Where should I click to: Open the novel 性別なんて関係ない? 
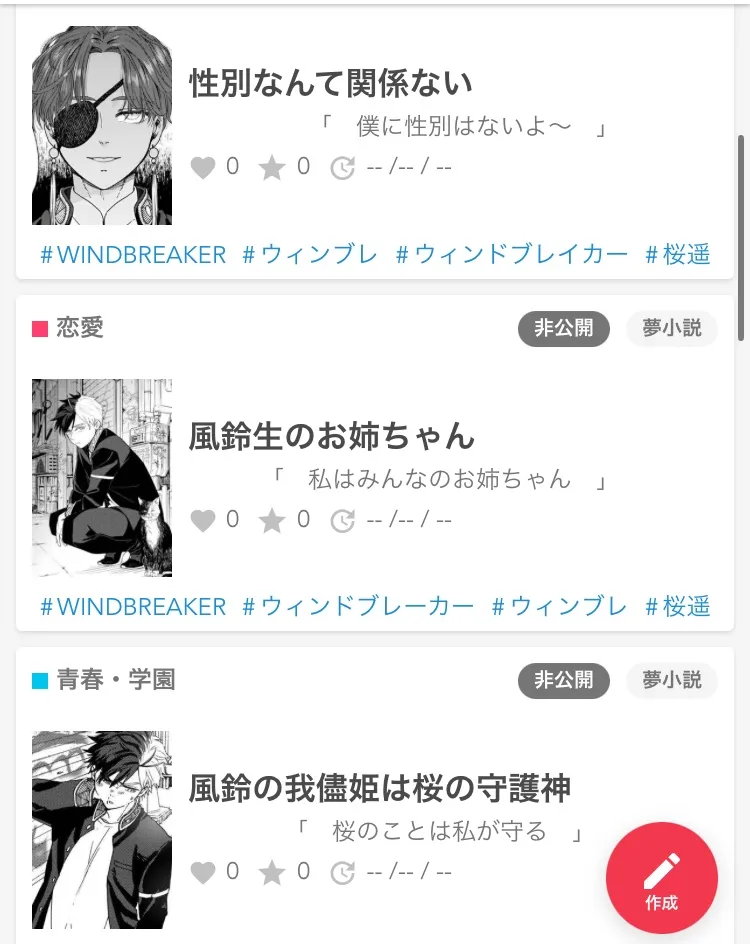pyautogui.click(x=331, y=84)
